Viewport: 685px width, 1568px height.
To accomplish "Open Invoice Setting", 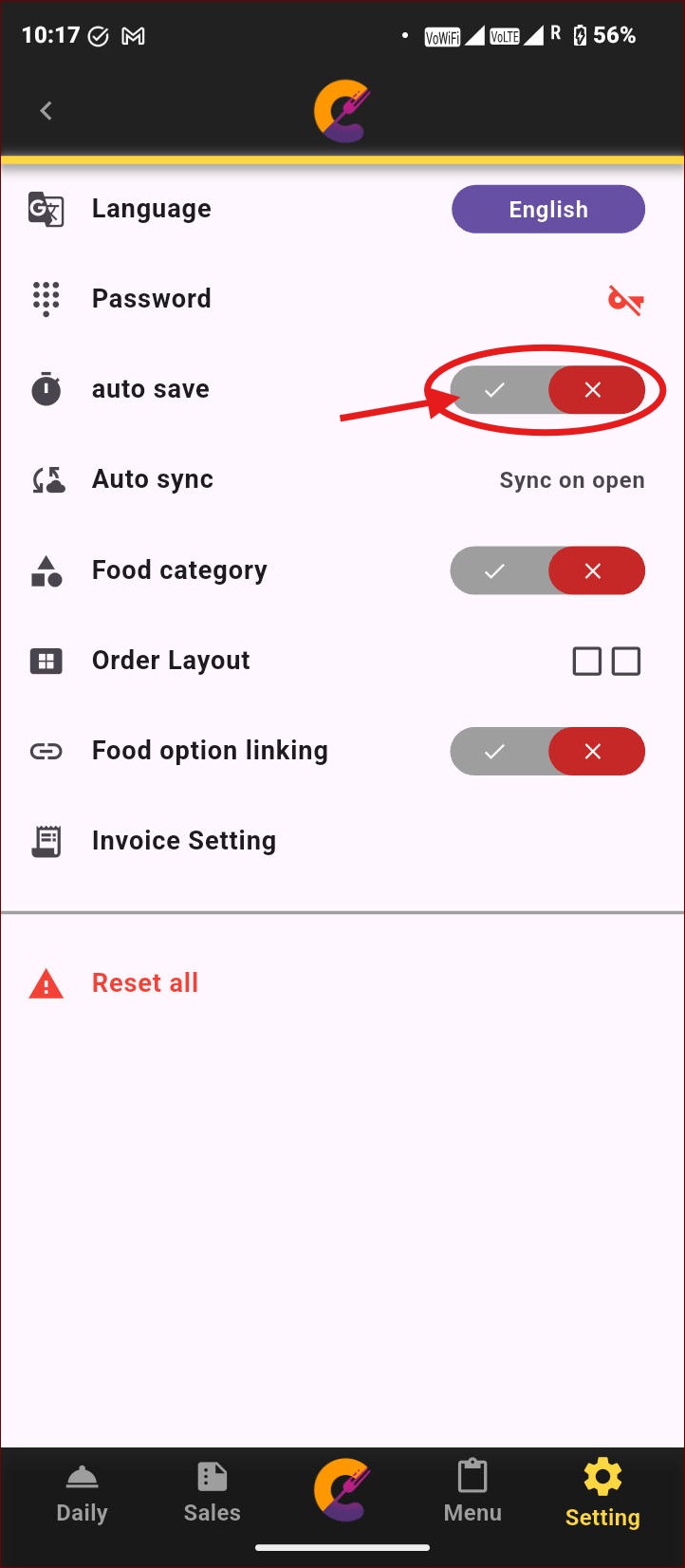I will pos(183,841).
